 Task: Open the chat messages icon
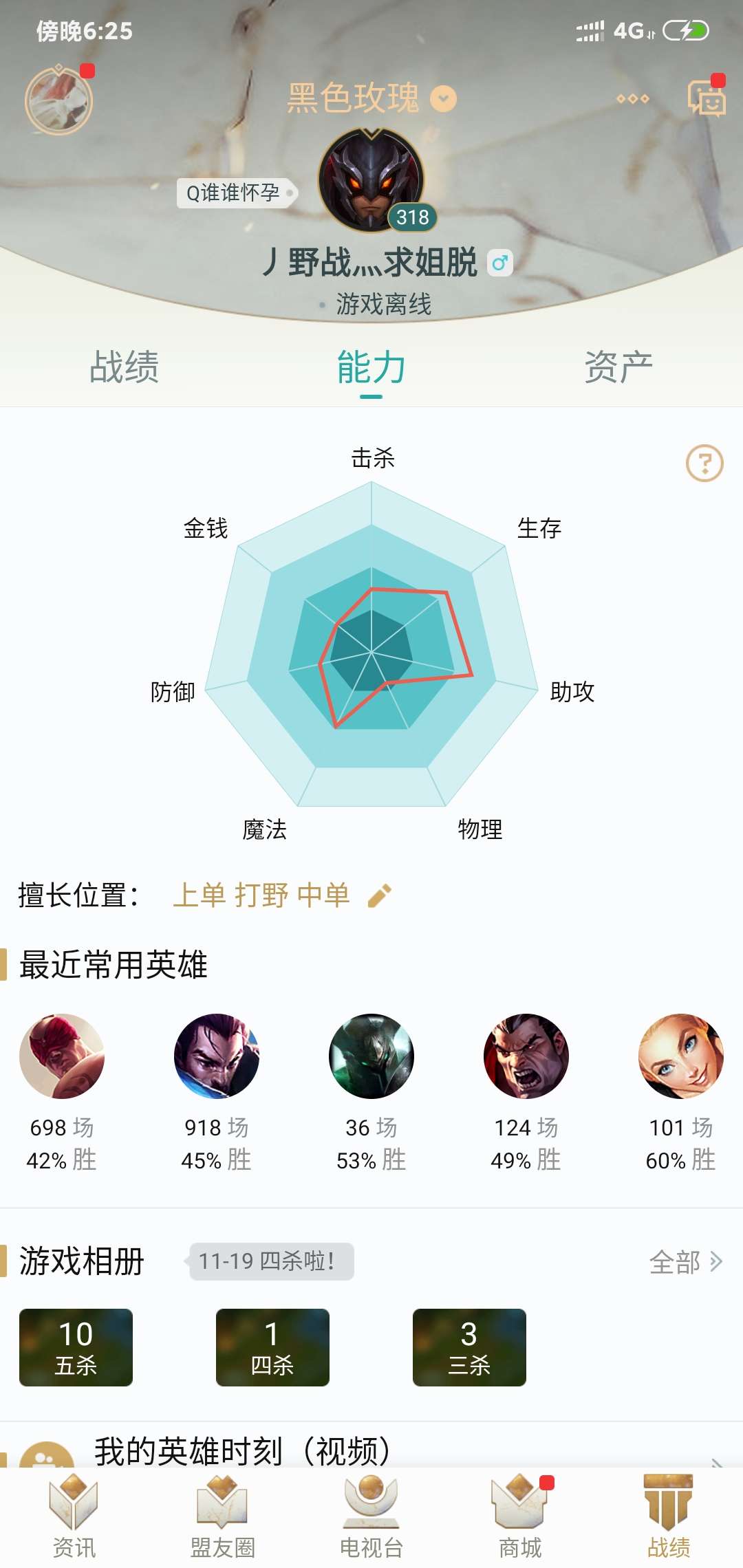(x=706, y=99)
